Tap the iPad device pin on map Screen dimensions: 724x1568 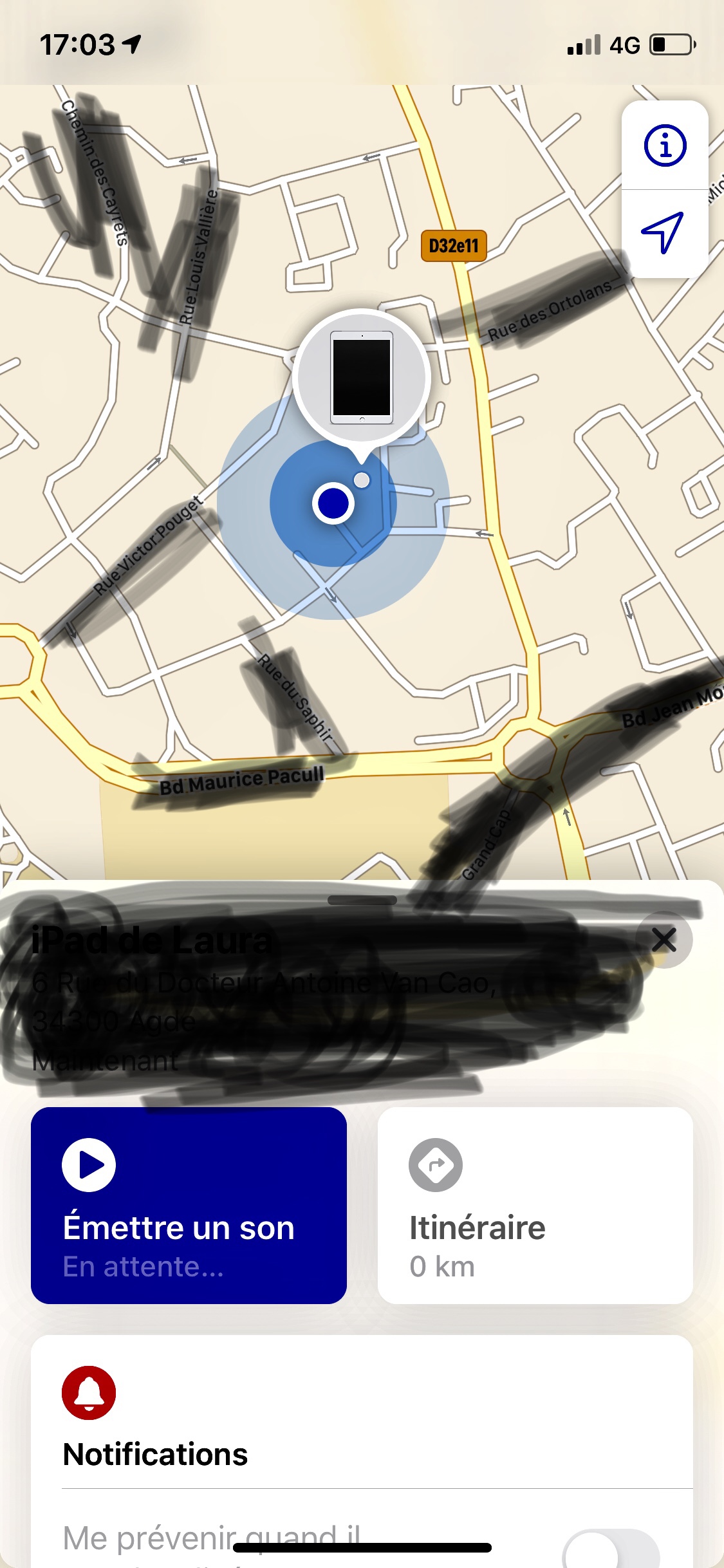point(361,378)
